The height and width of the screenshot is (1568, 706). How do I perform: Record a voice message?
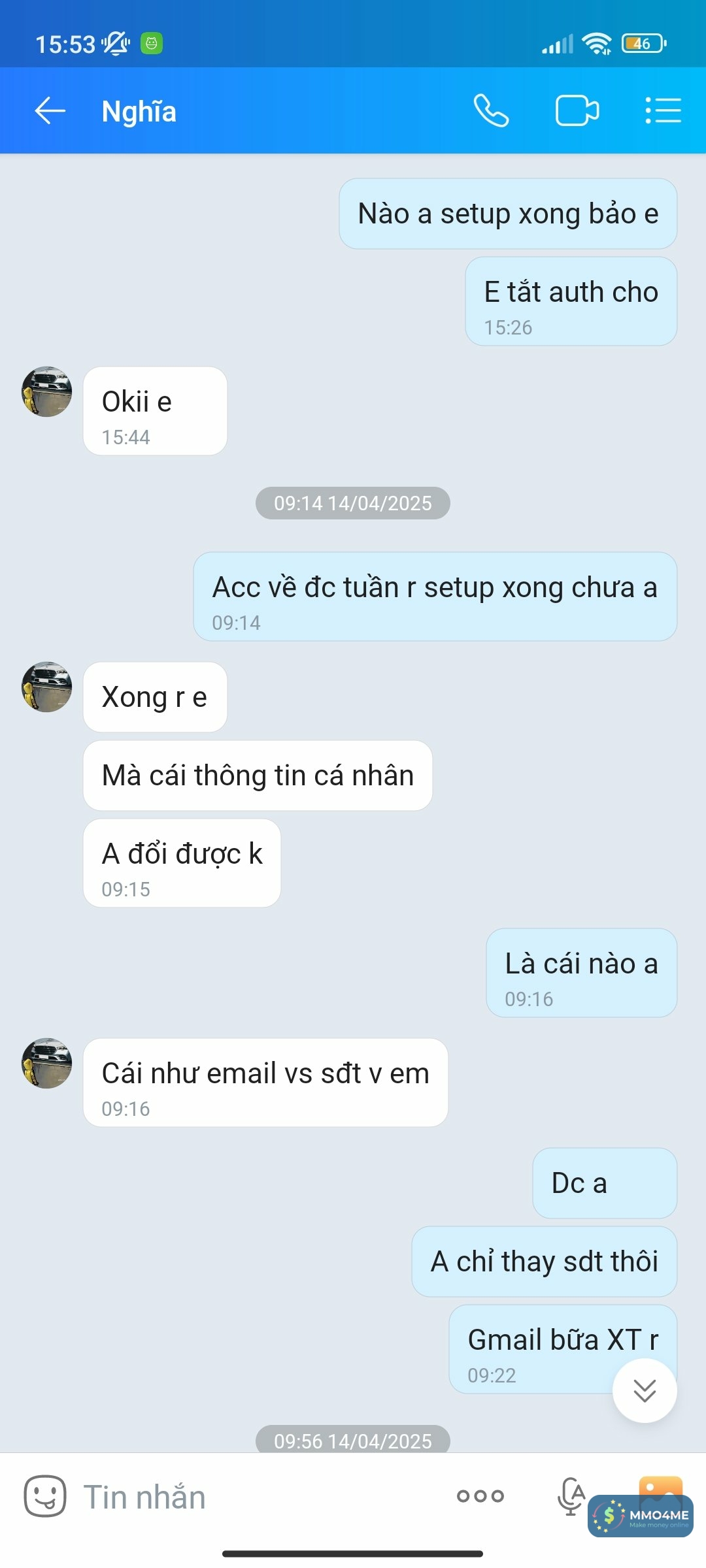pyautogui.click(x=570, y=1496)
